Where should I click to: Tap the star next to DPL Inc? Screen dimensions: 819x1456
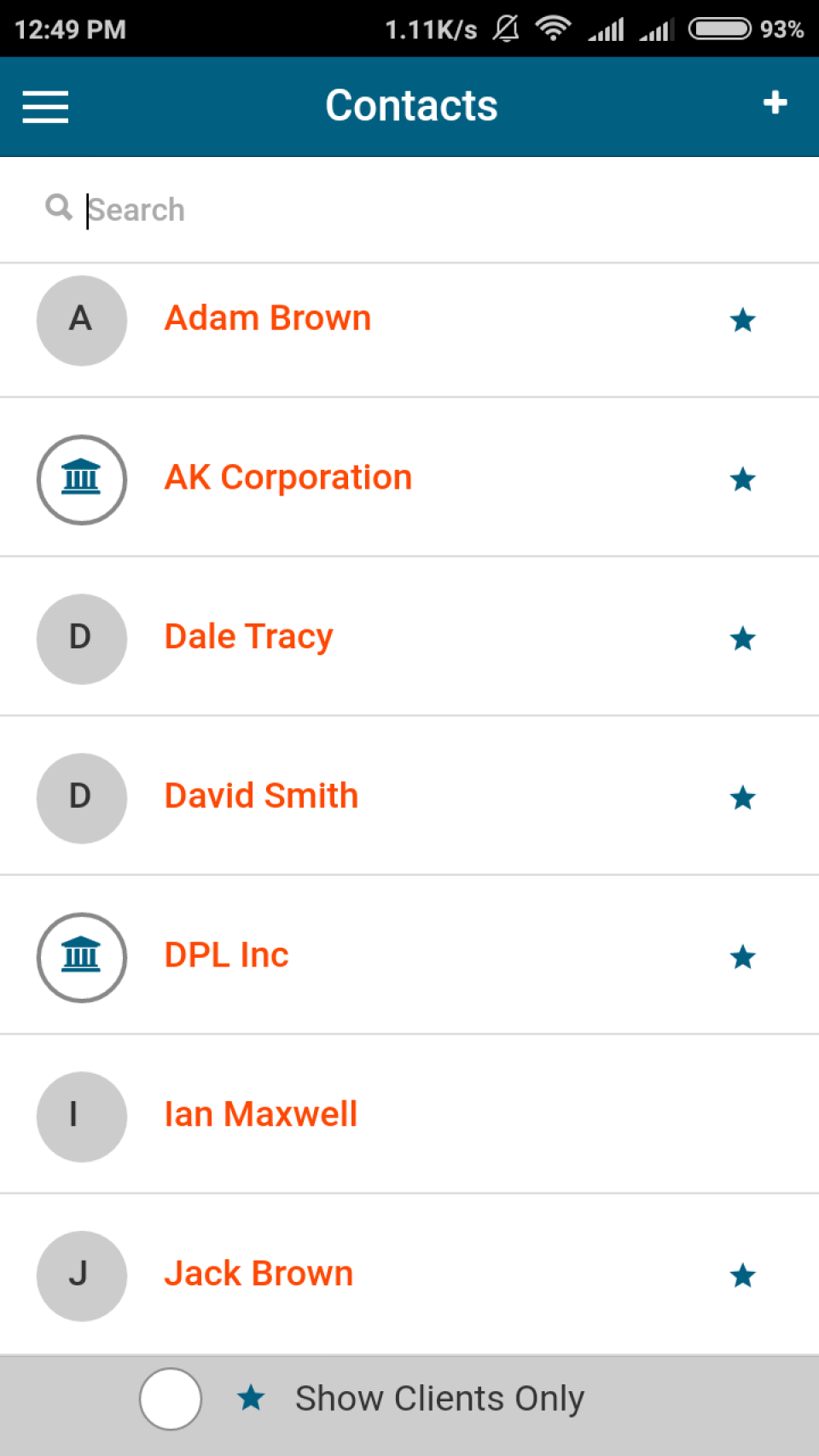tap(743, 957)
